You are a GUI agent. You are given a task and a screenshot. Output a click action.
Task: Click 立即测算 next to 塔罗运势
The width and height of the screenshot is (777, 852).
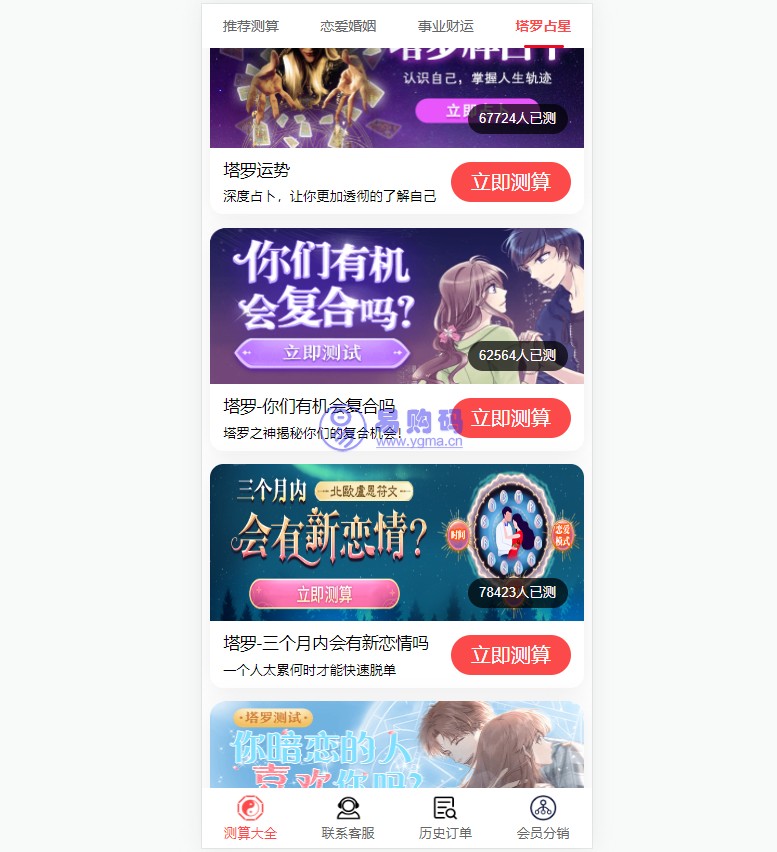coord(511,182)
